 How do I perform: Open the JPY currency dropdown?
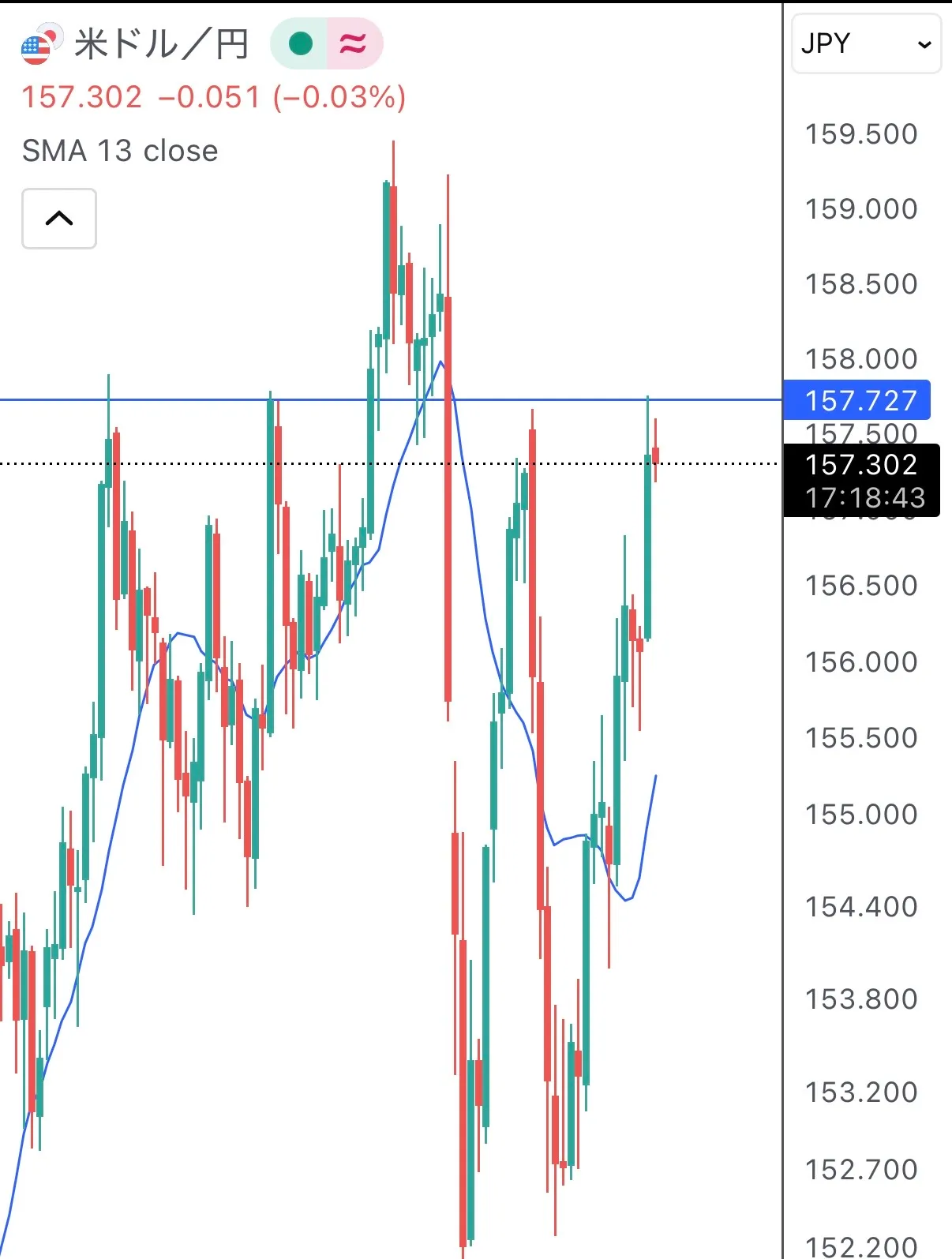pyautogui.click(x=866, y=44)
